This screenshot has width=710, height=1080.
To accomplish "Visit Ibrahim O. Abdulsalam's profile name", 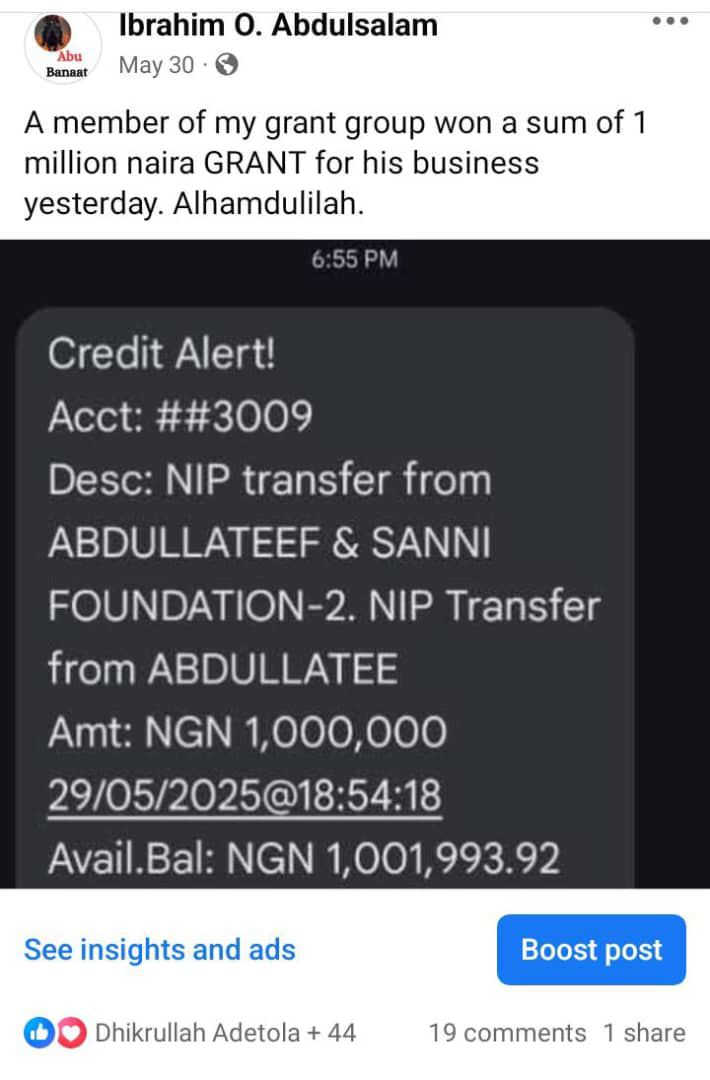I will [278, 24].
